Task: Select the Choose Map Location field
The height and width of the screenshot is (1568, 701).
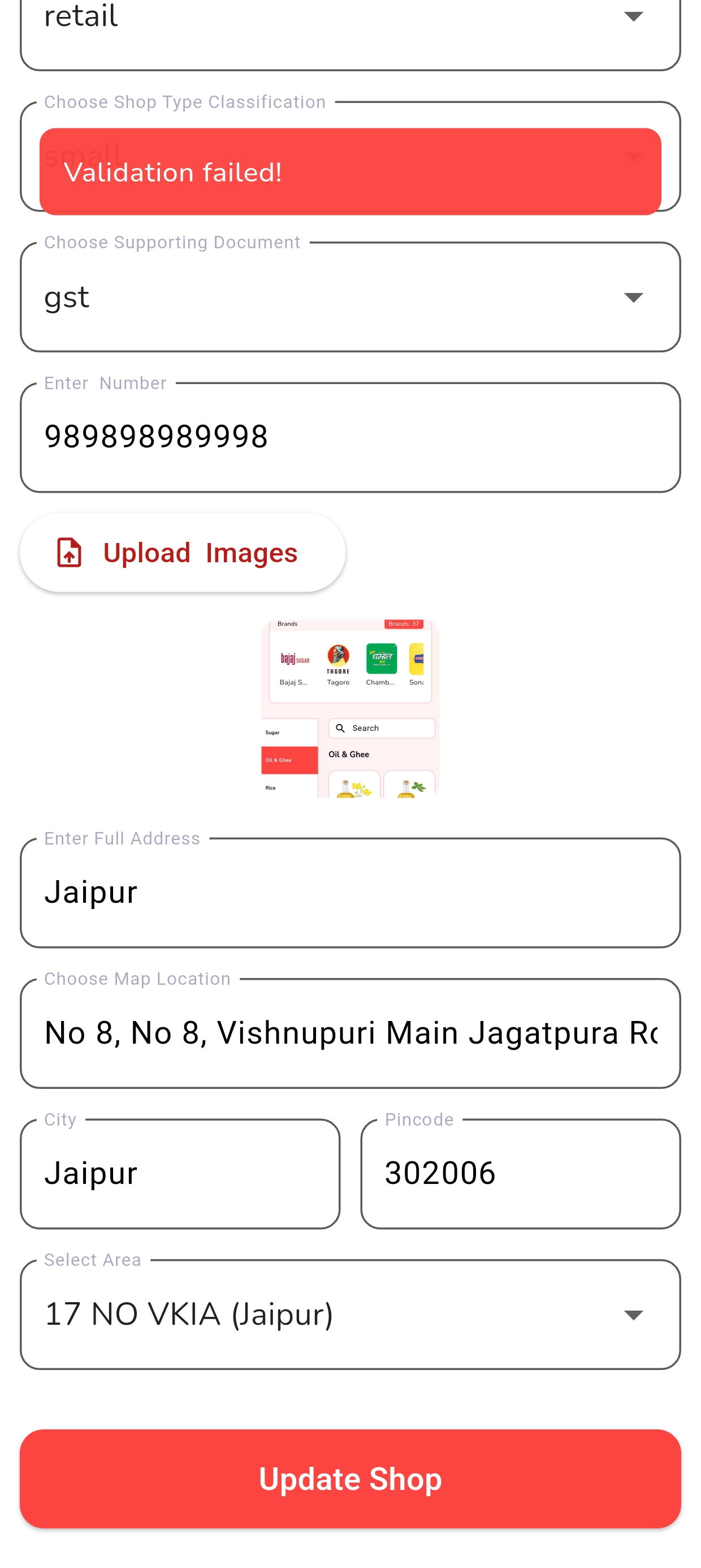Action: [350, 1033]
